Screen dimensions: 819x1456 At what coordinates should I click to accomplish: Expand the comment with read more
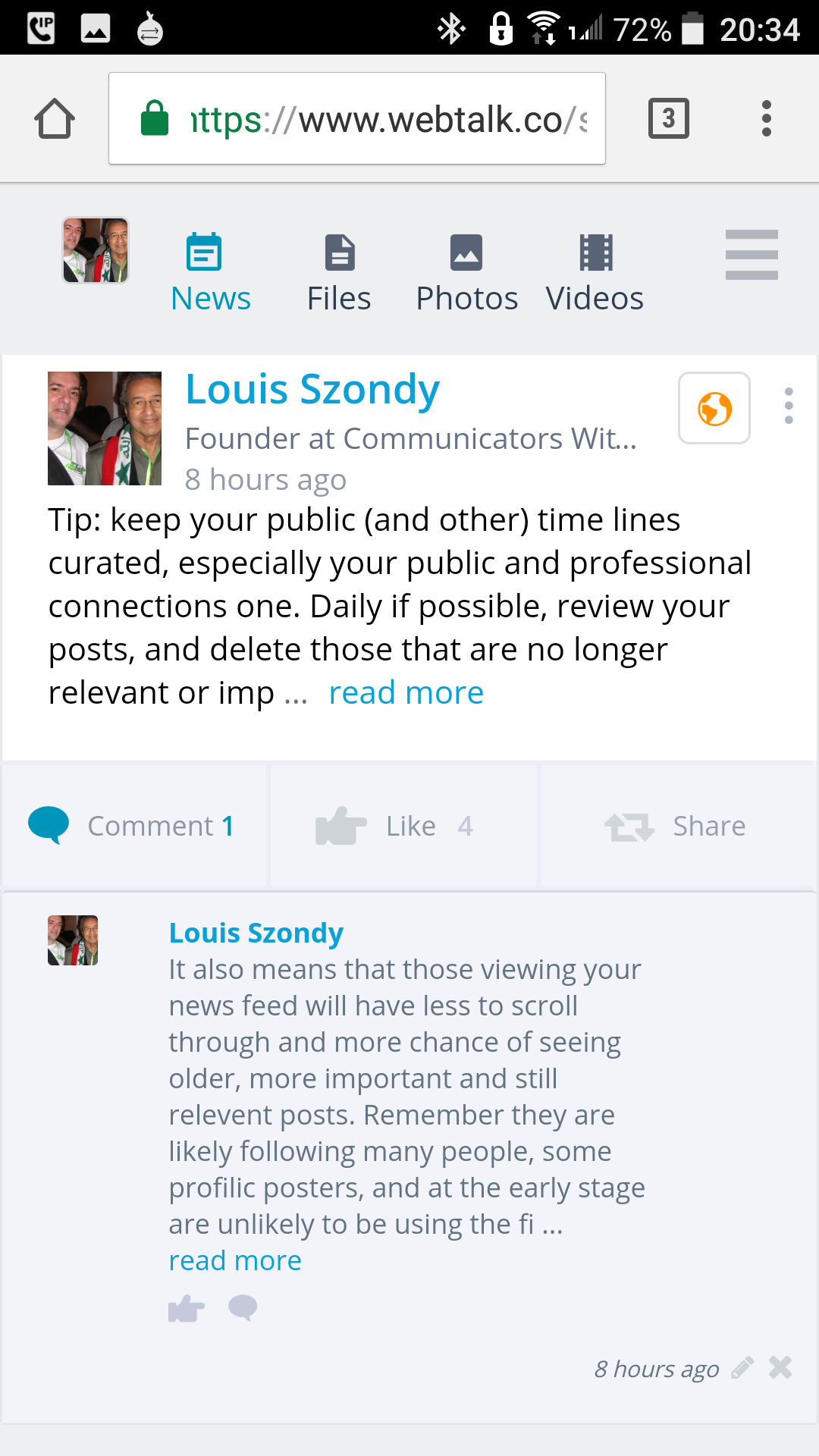pos(235,1261)
